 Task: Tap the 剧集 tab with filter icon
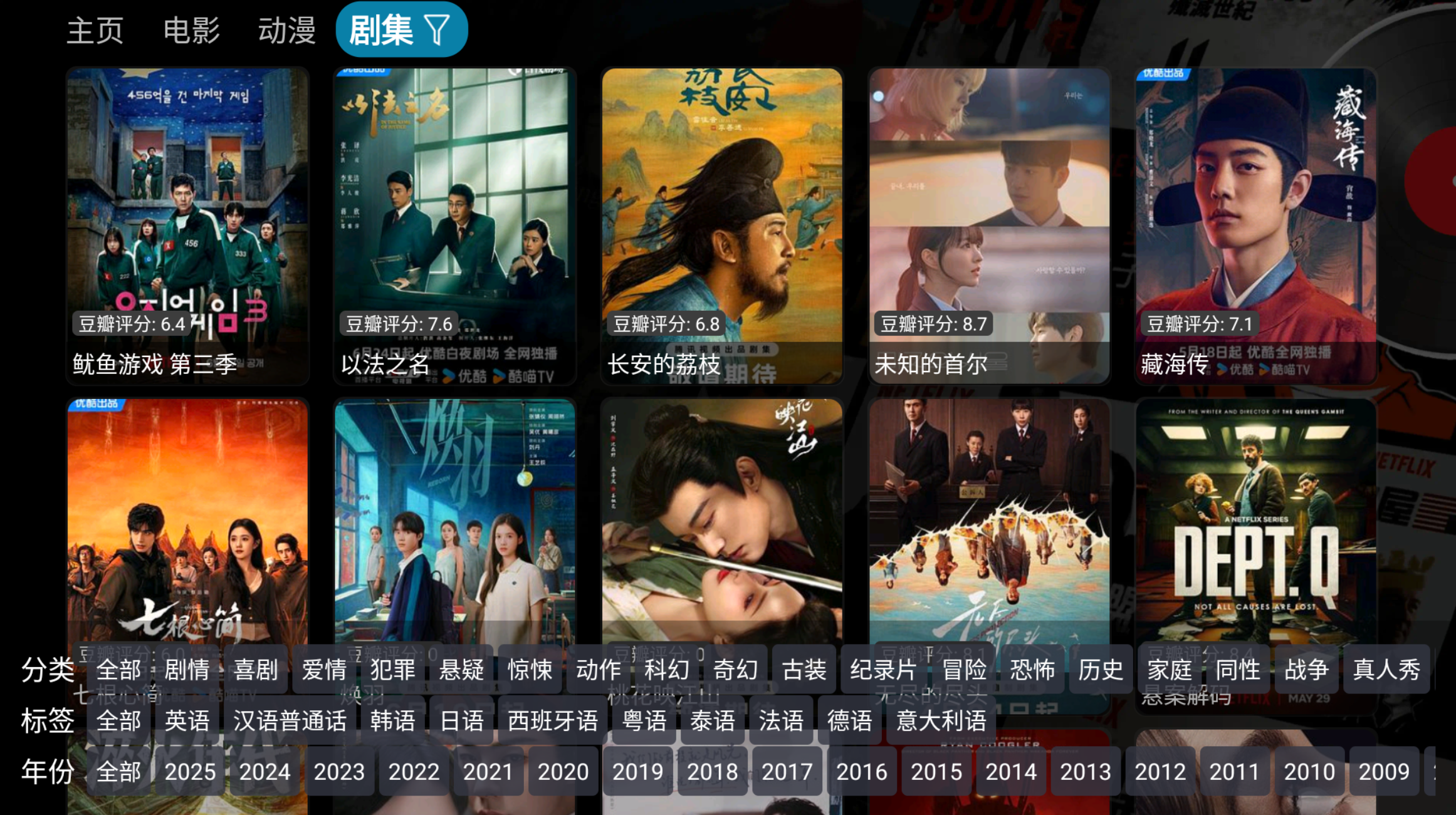coord(401,30)
